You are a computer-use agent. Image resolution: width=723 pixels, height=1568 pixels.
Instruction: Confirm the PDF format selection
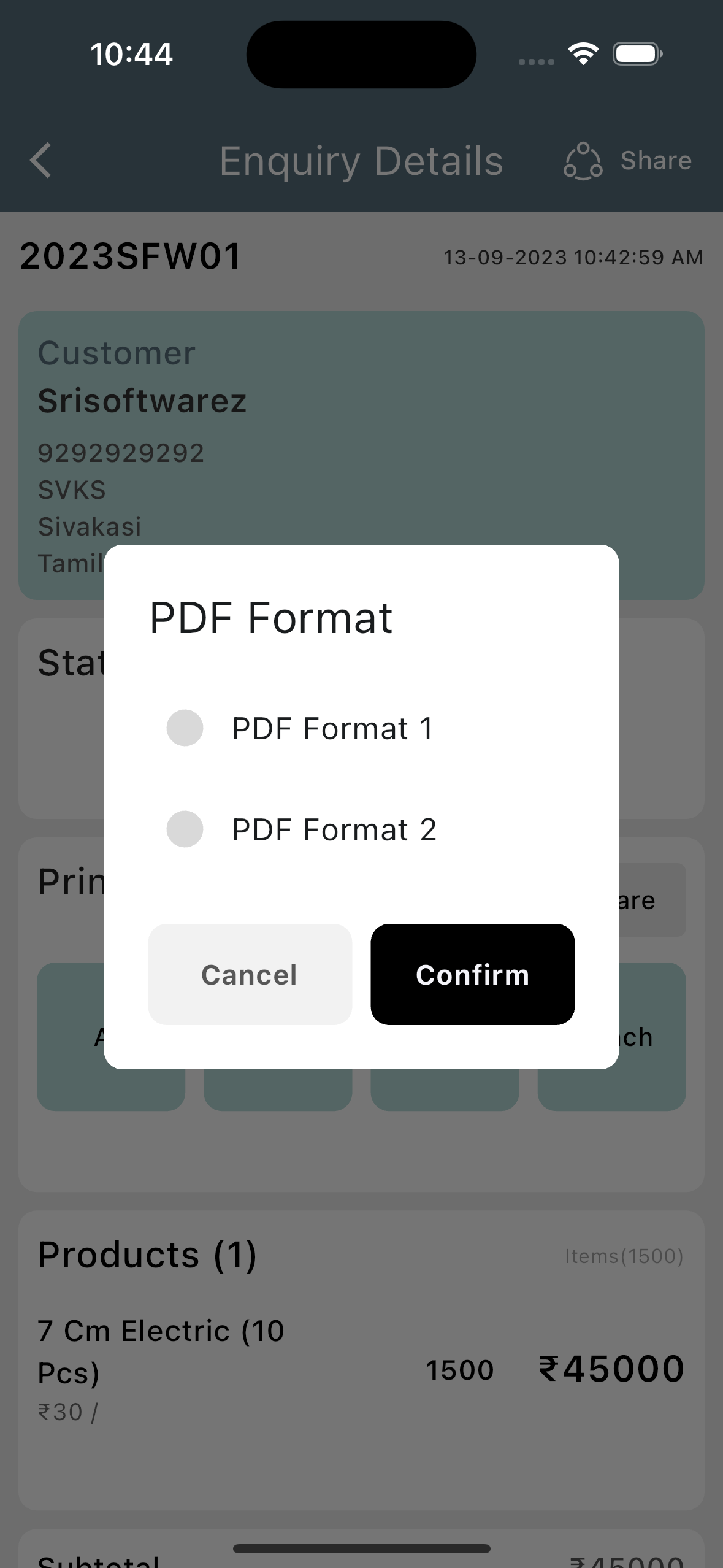click(x=472, y=974)
